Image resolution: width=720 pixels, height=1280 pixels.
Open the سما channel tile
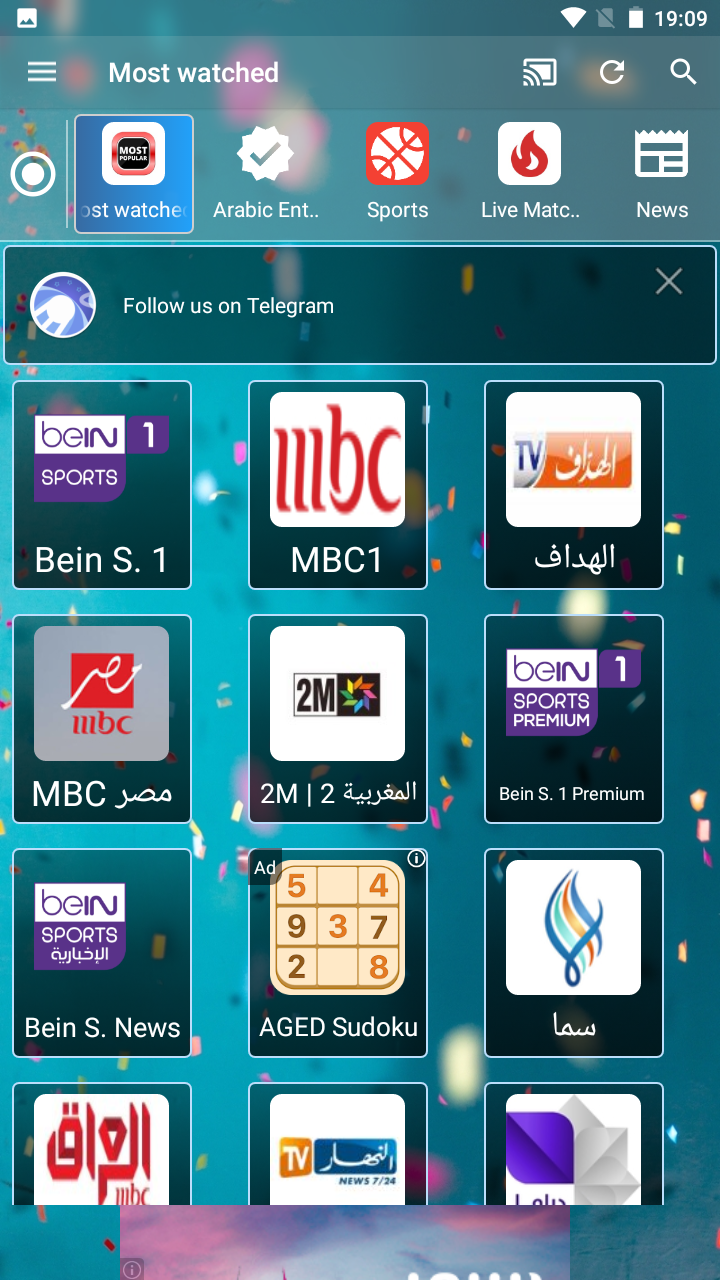click(574, 953)
